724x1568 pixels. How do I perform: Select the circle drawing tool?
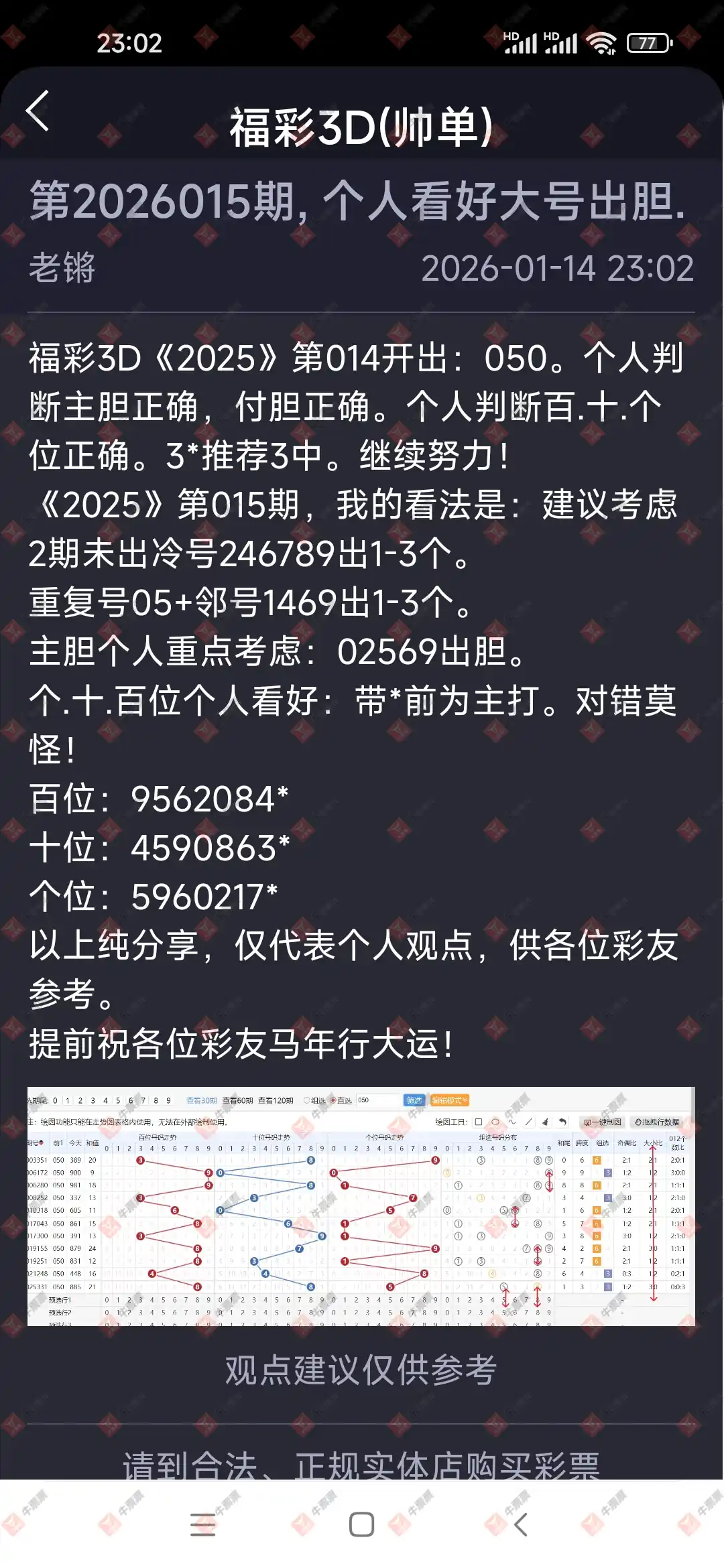497,1121
